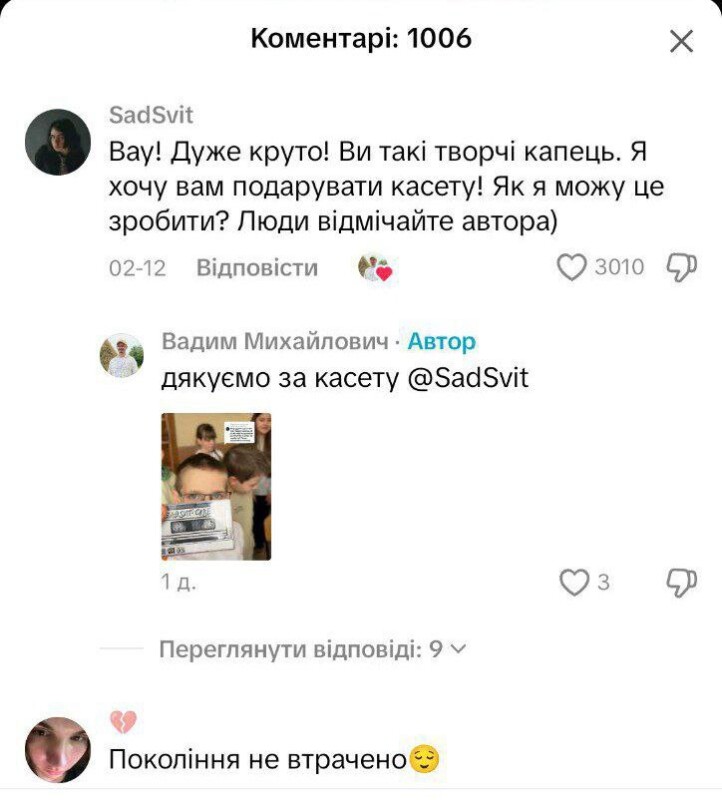Dislike Вадим Михайлович's reply
Viewport: 722px width, 800px height.
[681, 582]
